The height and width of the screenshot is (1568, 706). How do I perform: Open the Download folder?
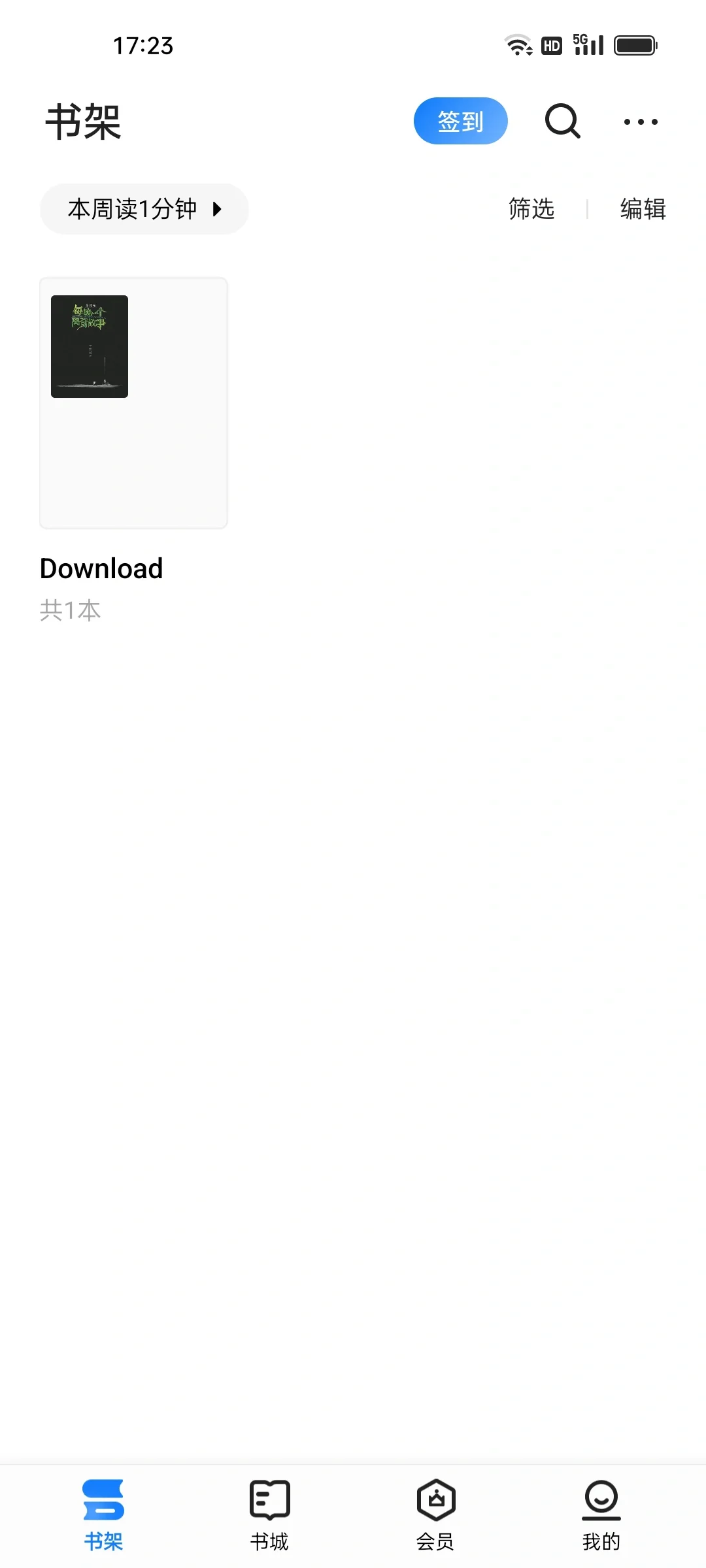pyautogui.click(x=133, y=403)
